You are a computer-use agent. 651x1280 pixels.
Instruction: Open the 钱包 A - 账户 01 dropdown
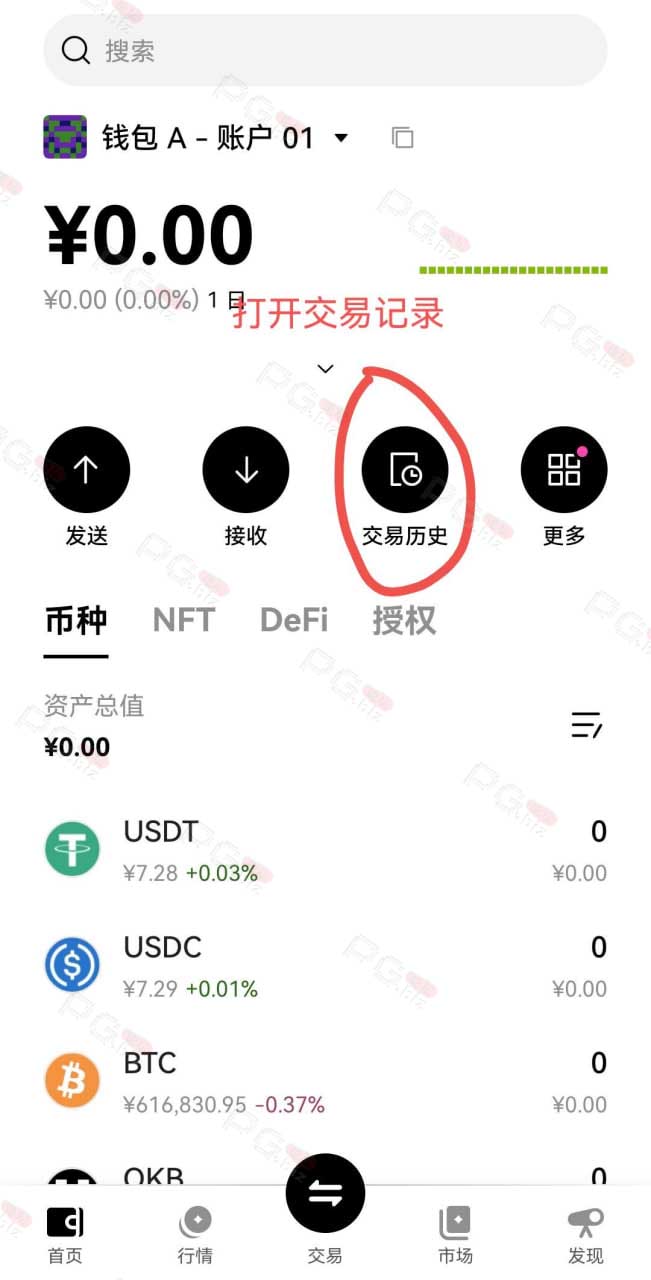(197, 137)
